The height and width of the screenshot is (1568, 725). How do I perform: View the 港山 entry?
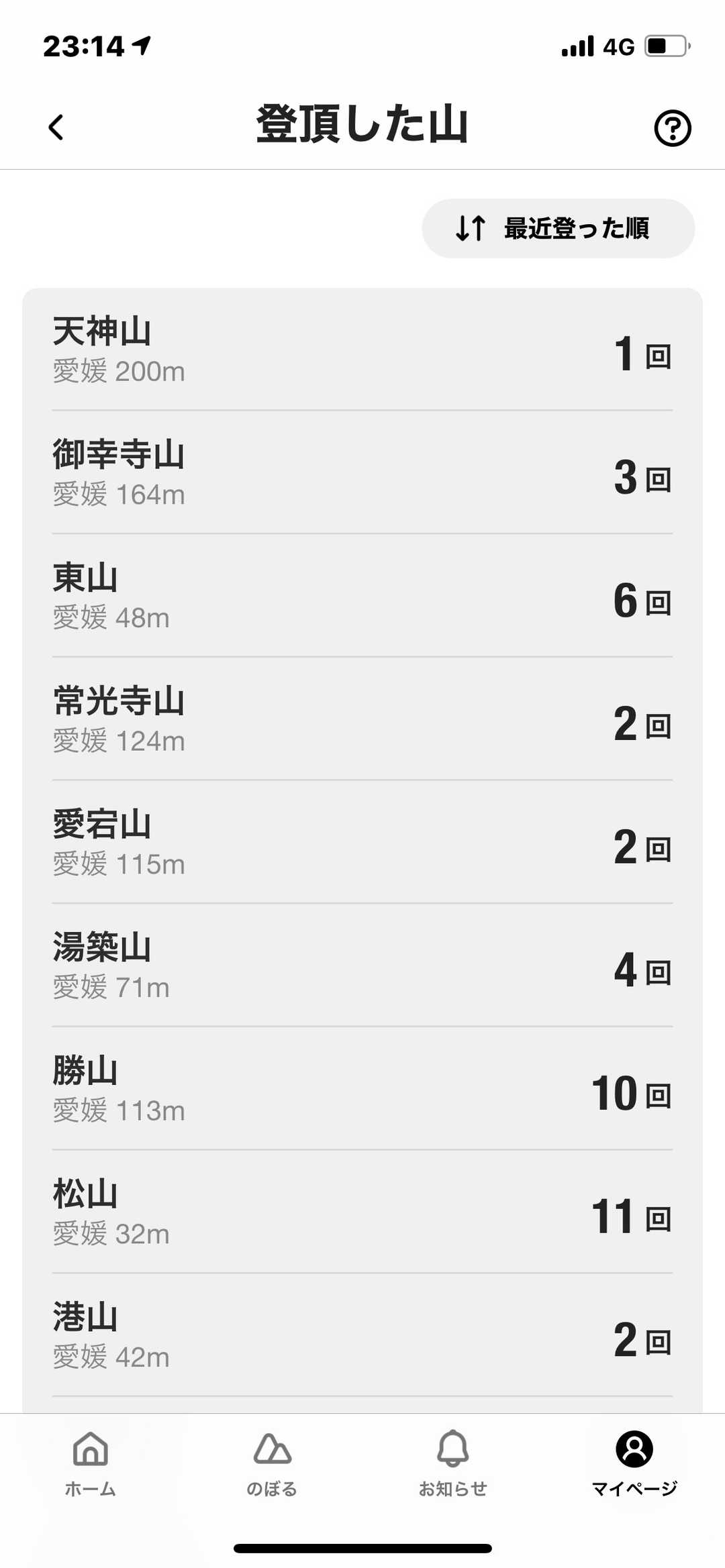(x=362, y=1335)
